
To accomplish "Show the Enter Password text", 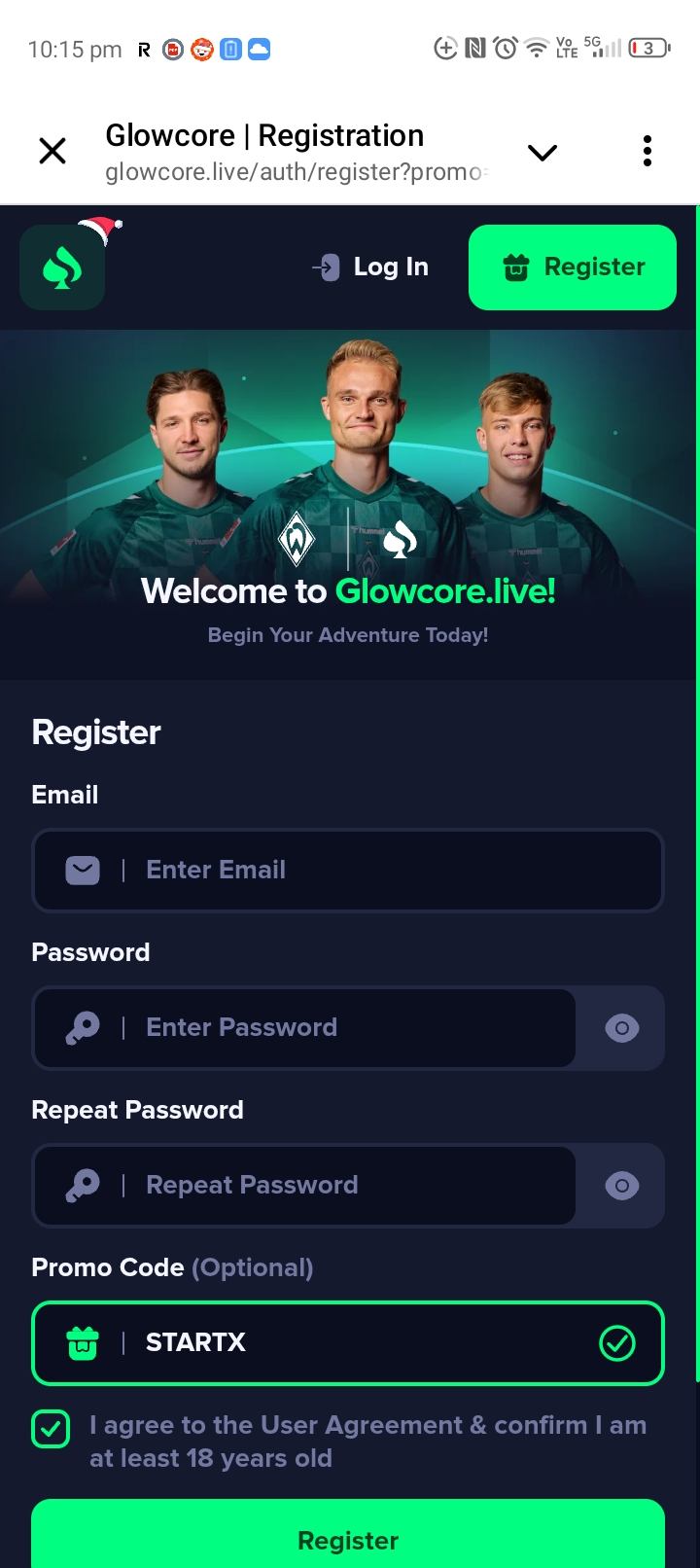I will (621, 1028).
